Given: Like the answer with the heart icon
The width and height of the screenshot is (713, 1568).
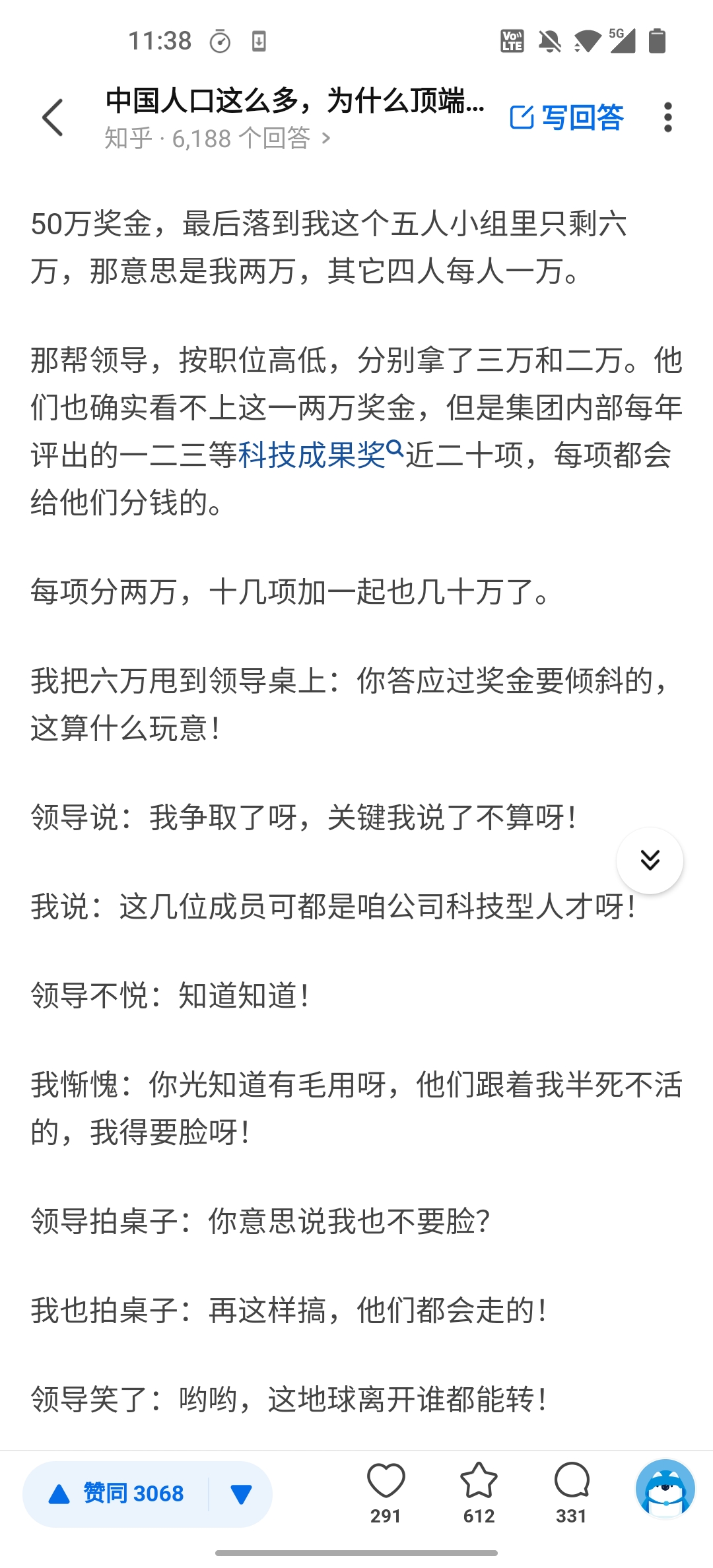Looking at the screenshot, I should point(386,1492).
